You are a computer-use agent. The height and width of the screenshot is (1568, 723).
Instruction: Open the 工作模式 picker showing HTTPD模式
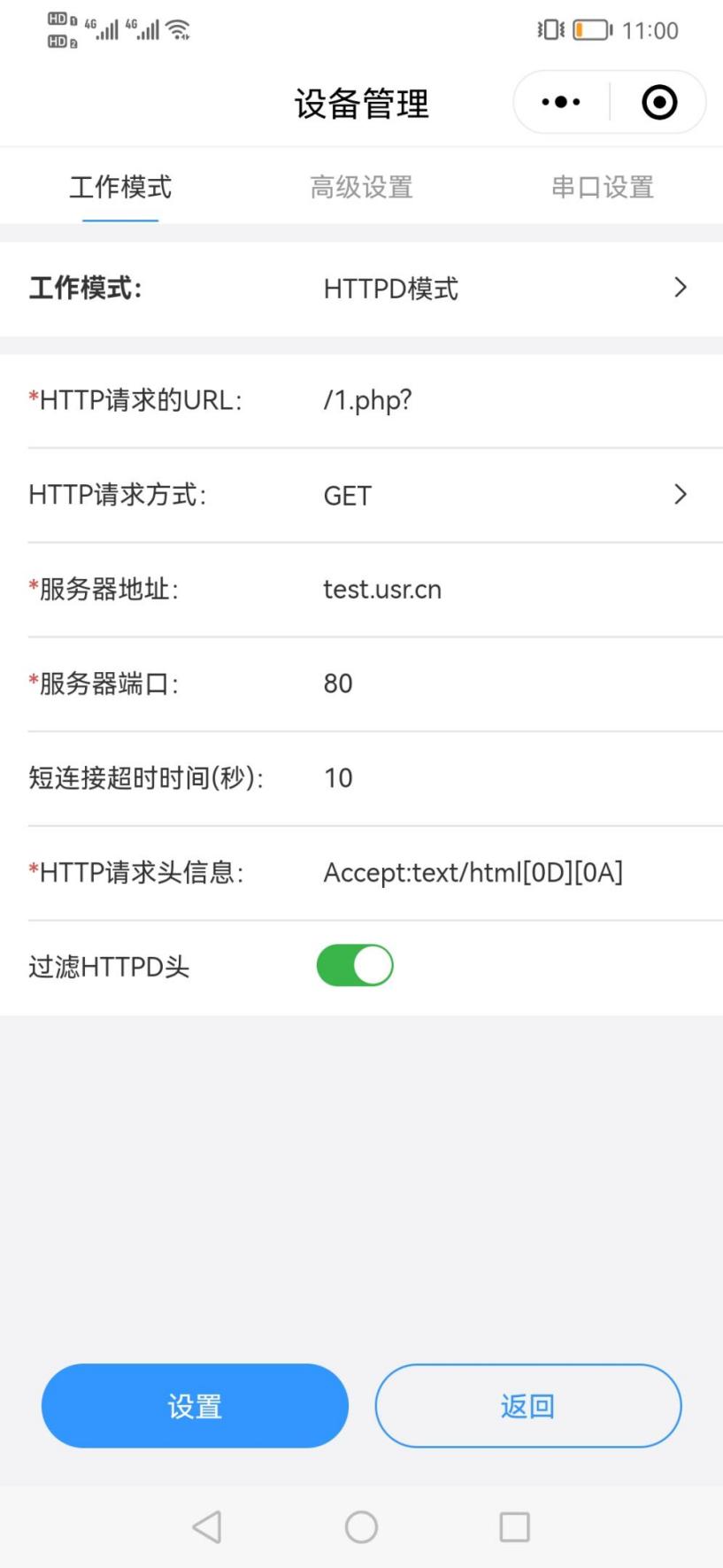504,289
